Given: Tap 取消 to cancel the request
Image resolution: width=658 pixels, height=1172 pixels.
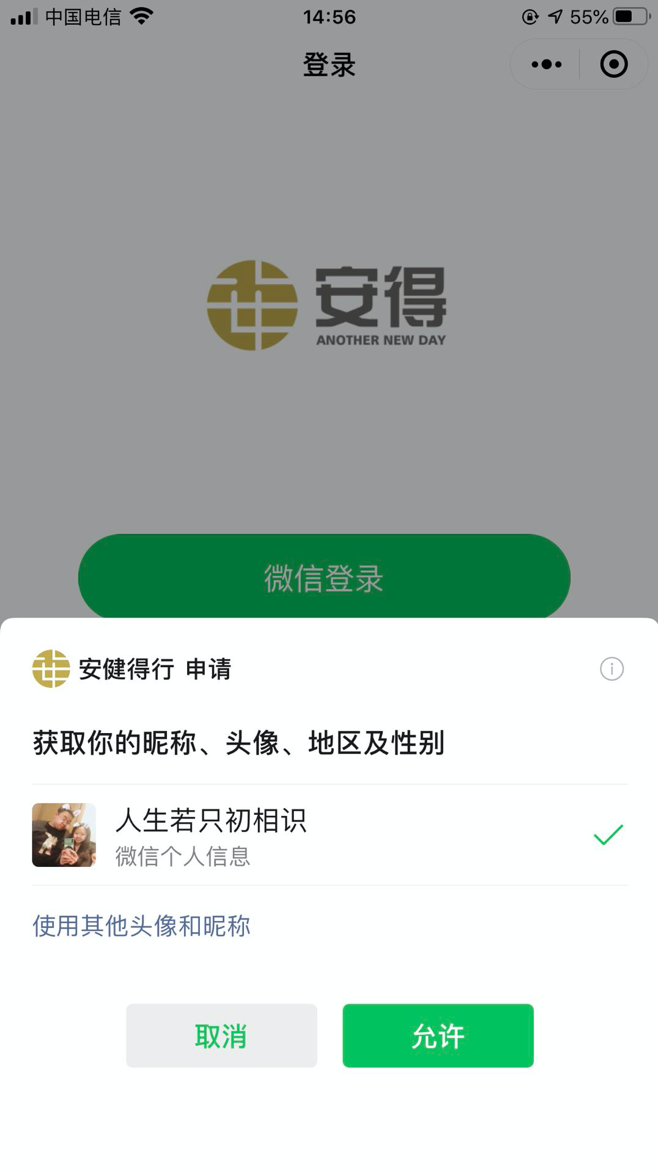Looking at the screenshot, I should point(221,1036).
